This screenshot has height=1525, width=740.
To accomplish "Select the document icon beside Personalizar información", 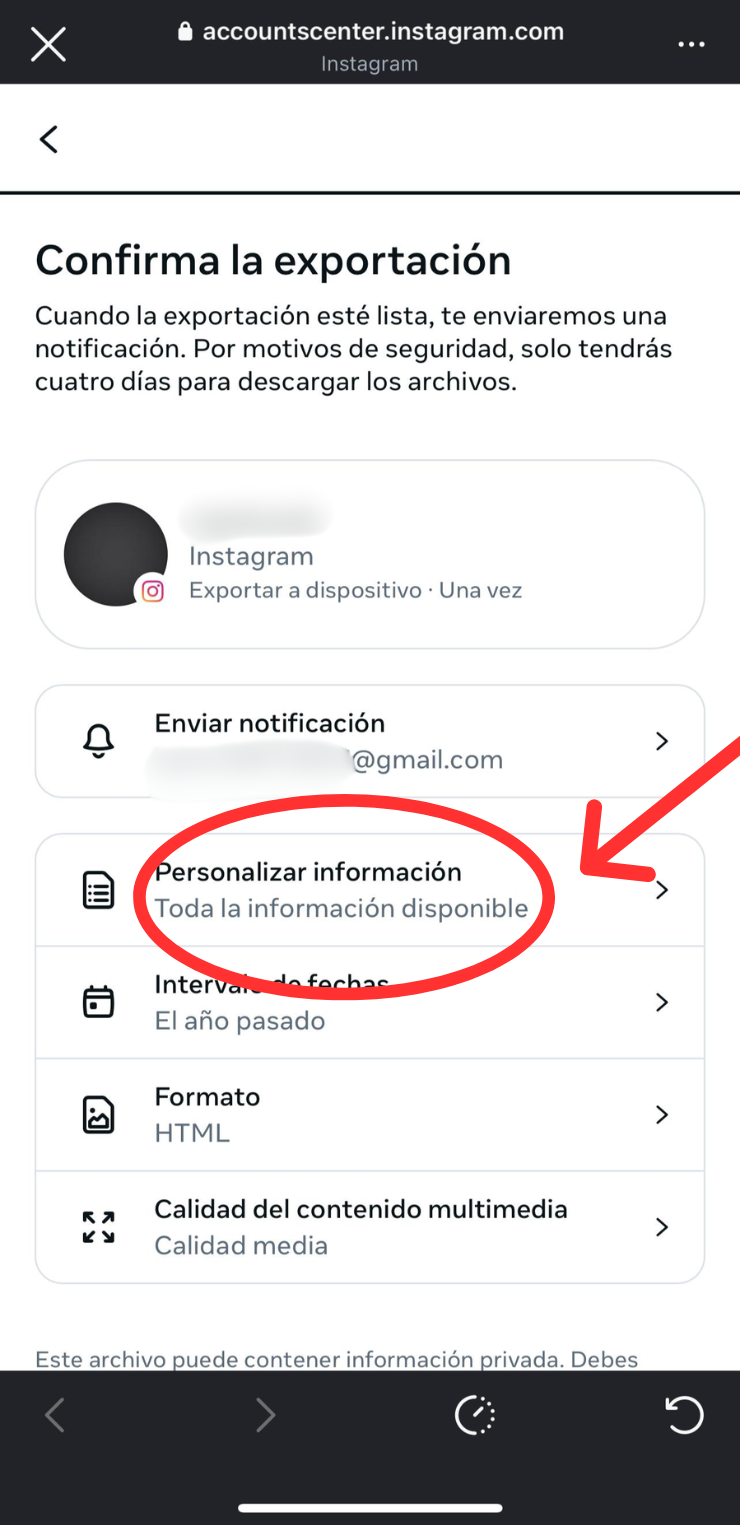I will point(97,889).
